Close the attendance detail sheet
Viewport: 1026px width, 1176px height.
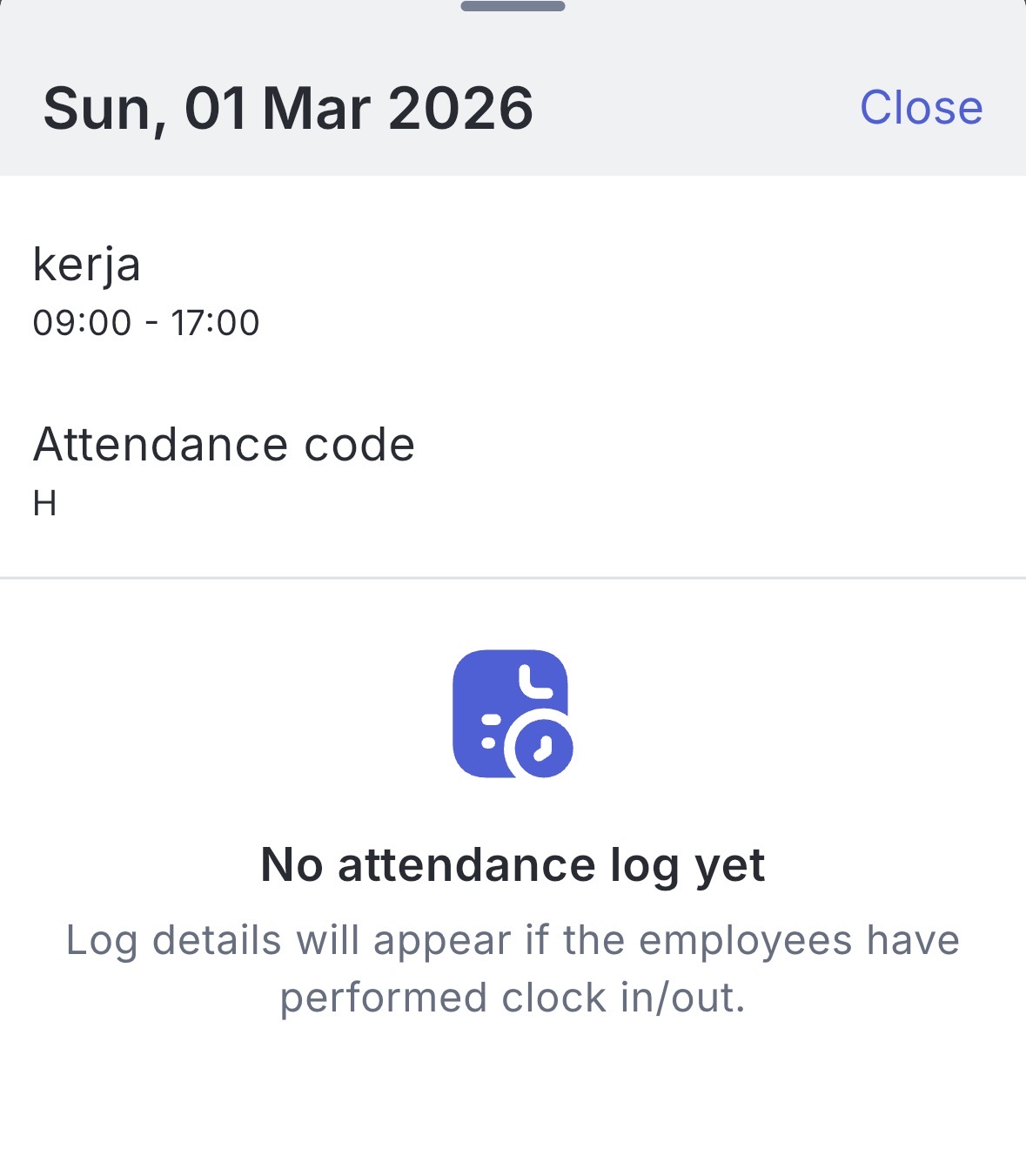921,108
